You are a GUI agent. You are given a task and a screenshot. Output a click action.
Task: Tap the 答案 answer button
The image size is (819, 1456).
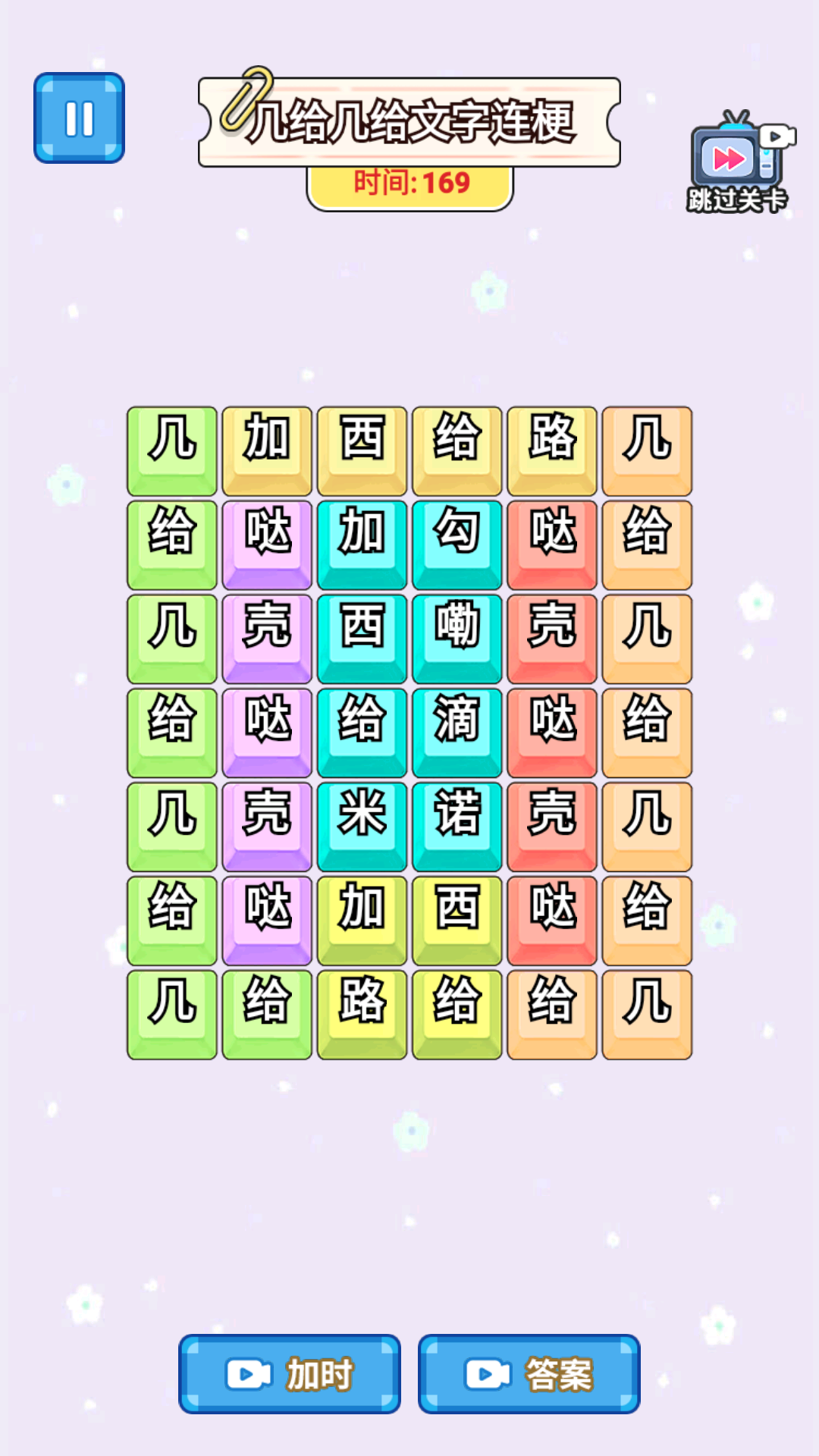(x=529, y=1374)
